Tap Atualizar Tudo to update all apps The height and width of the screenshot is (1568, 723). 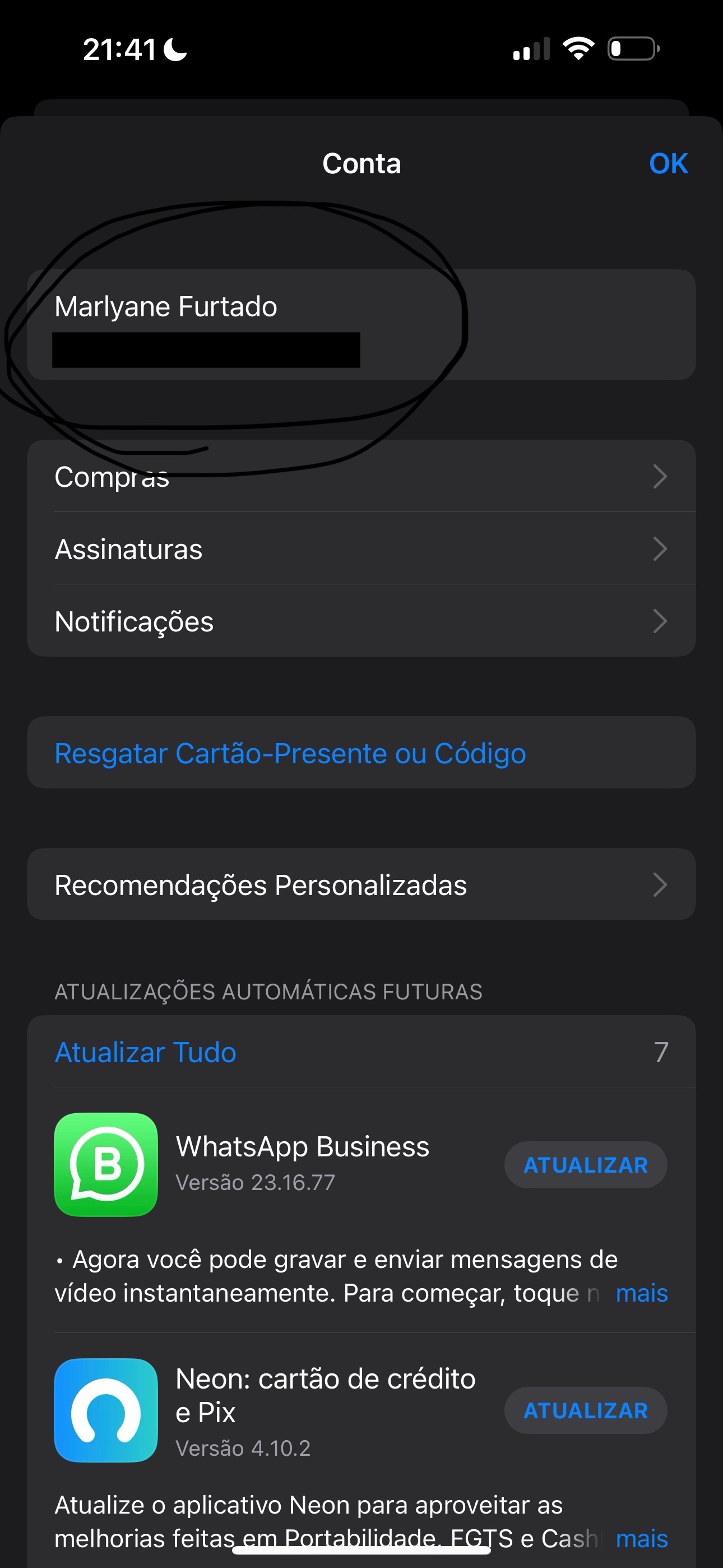coord(146,1052)
